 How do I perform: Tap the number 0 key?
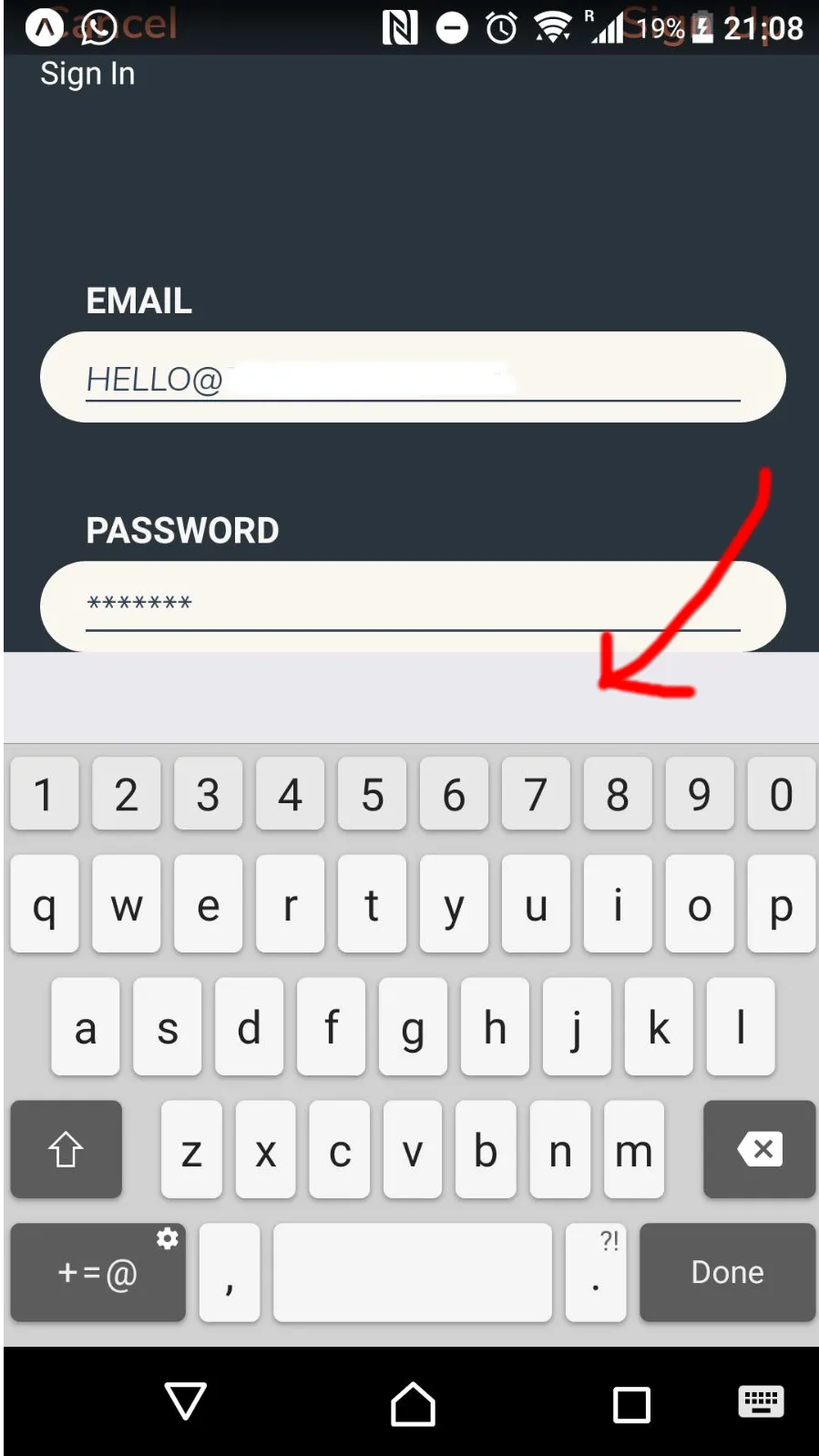pos(781,794)
